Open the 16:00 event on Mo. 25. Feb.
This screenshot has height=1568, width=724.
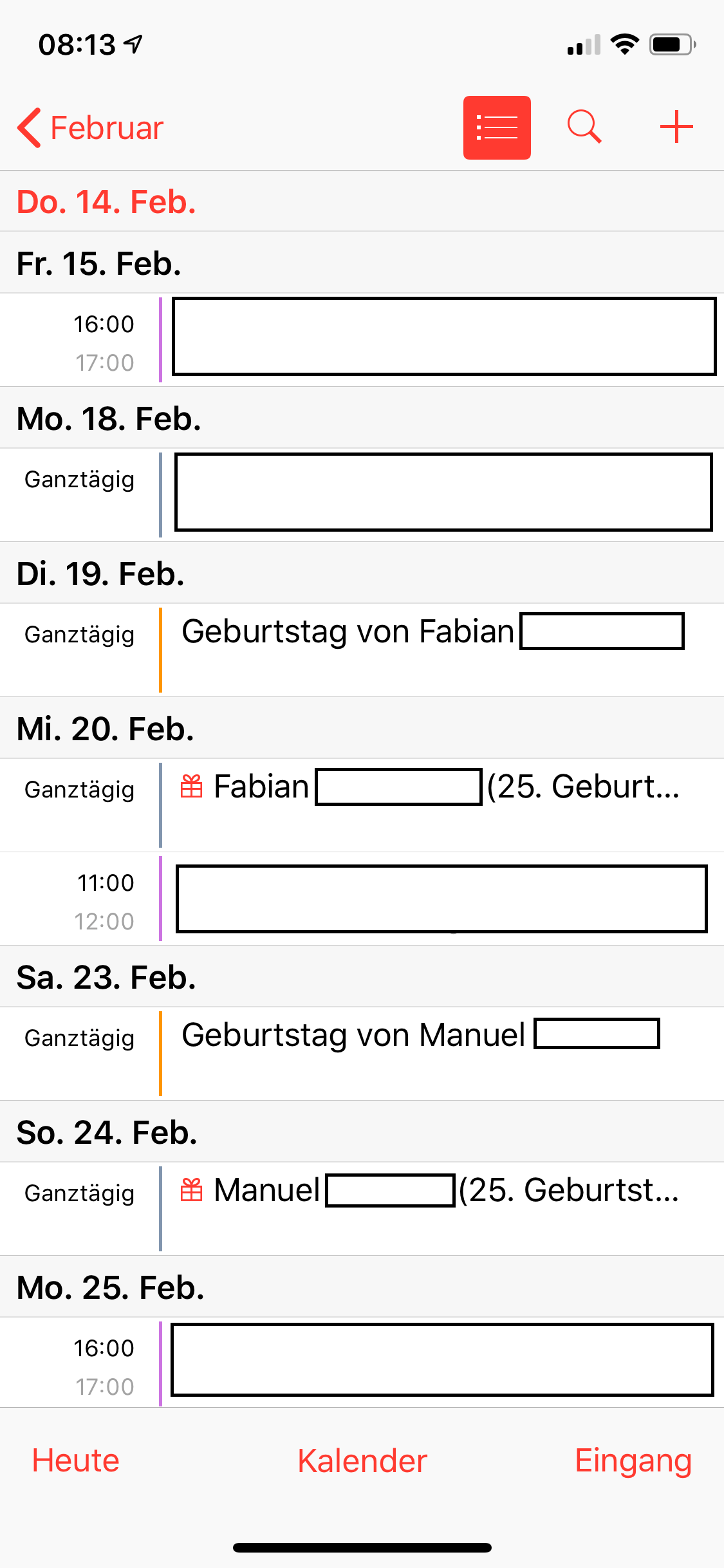coord(441,1360)
